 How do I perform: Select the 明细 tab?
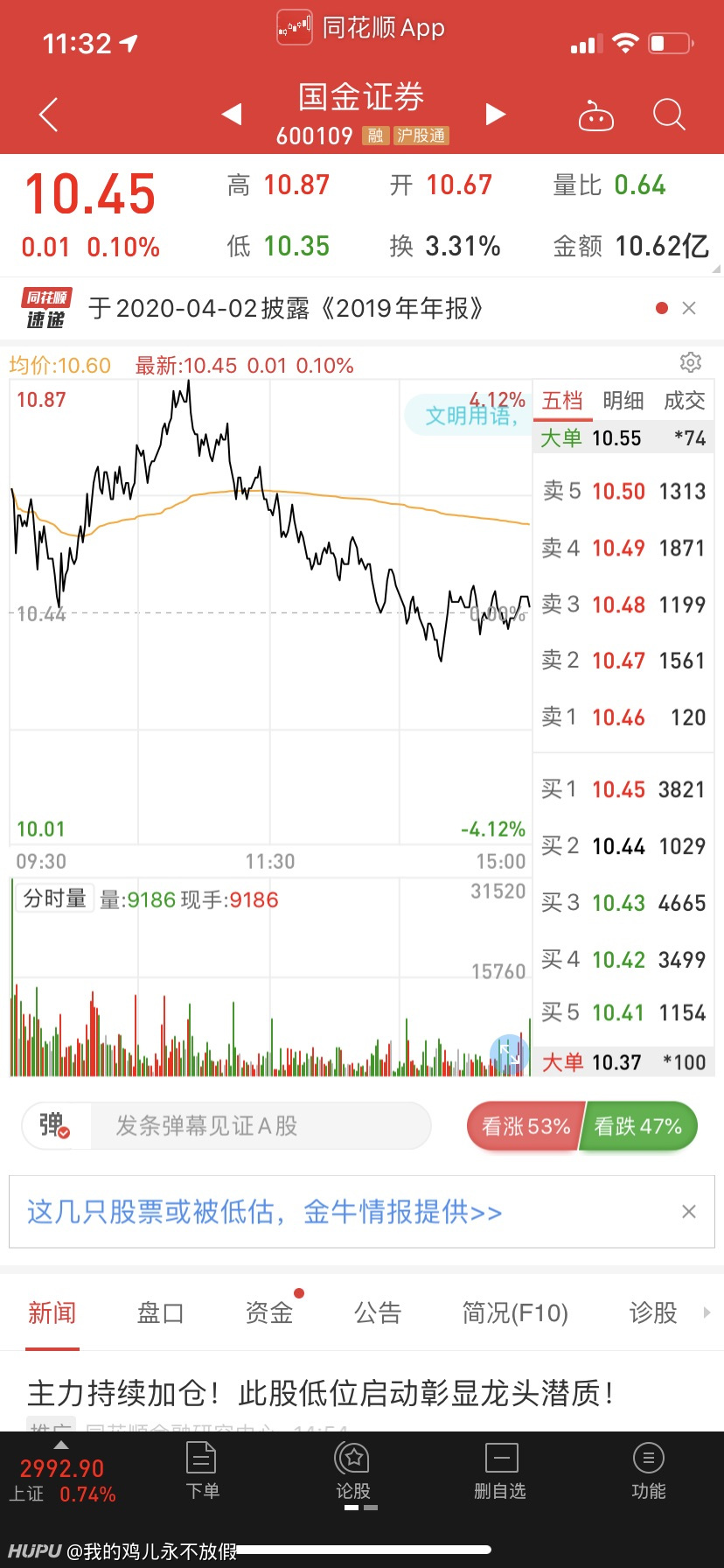[623, 401]
